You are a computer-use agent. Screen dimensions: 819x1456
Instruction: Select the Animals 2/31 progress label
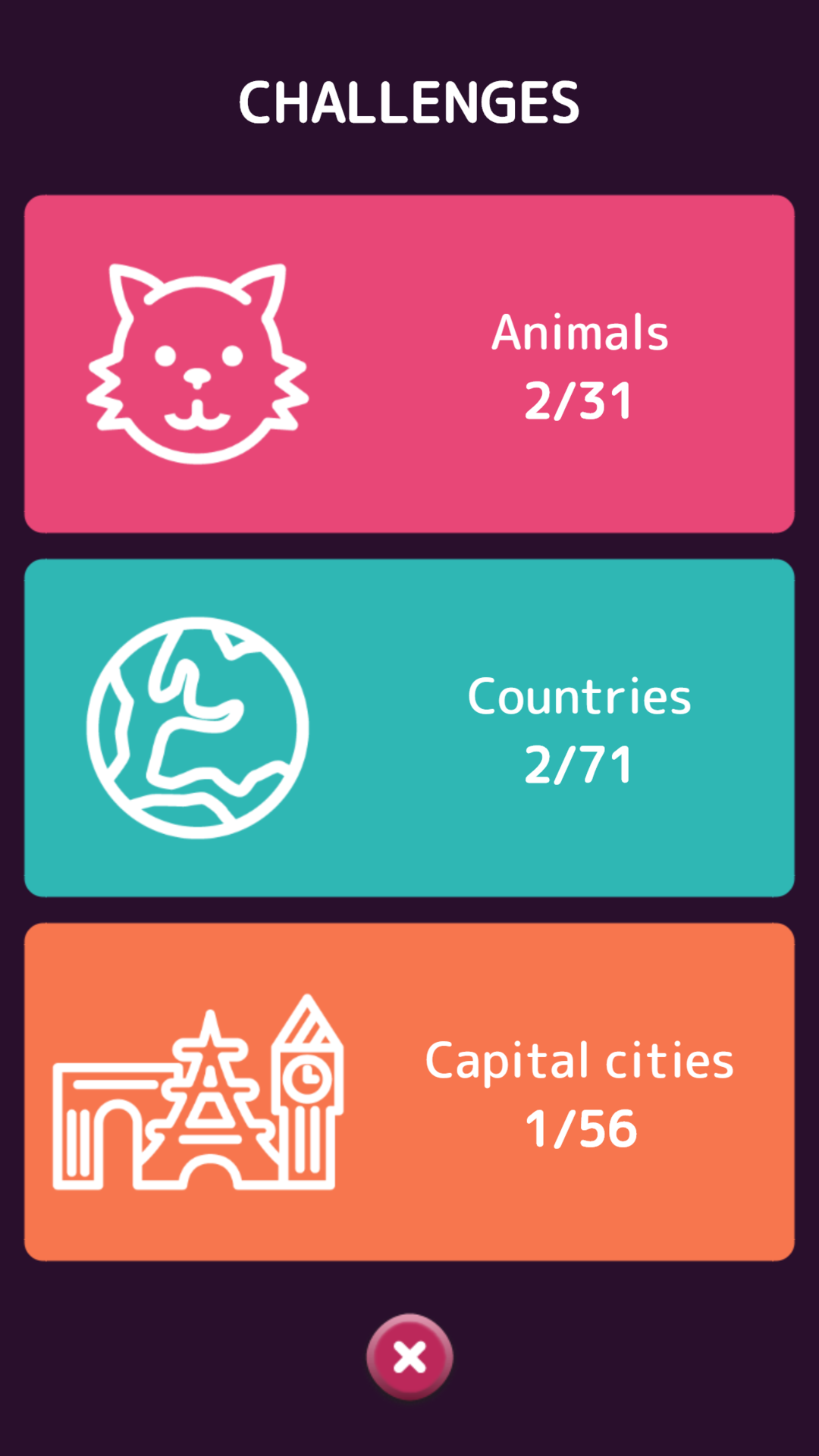tap(579, 398)
